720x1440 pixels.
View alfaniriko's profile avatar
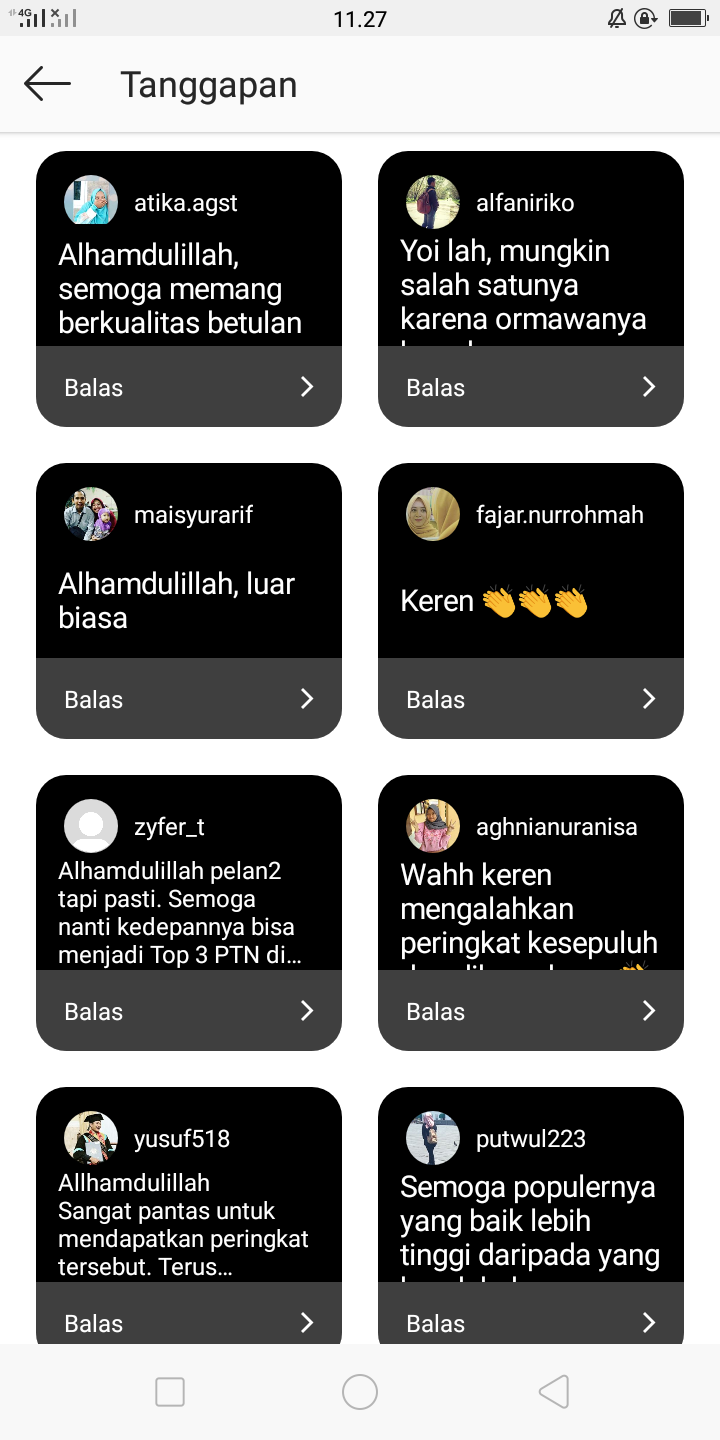(433, 202)
